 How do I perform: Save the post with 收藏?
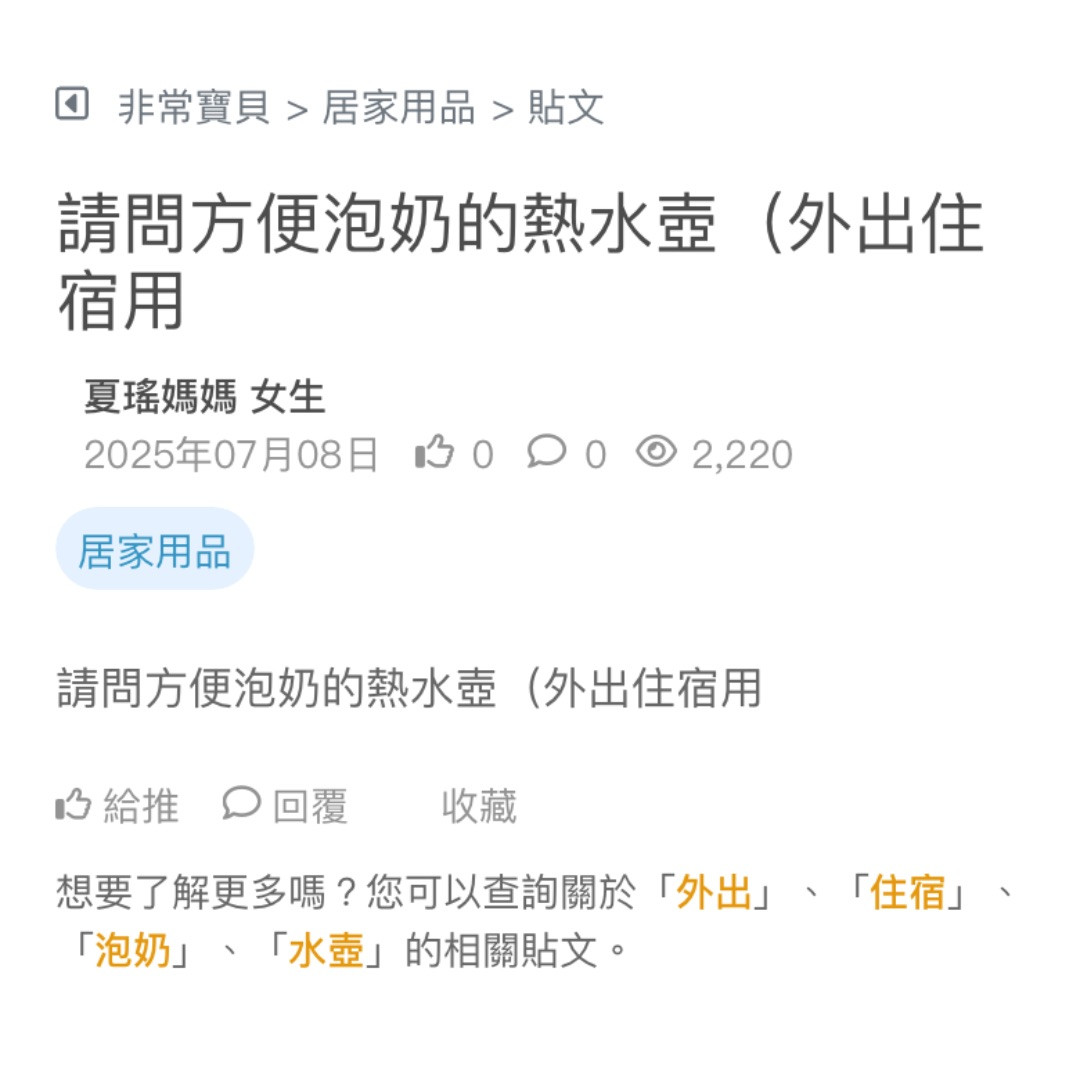click(x=479, y=806)
